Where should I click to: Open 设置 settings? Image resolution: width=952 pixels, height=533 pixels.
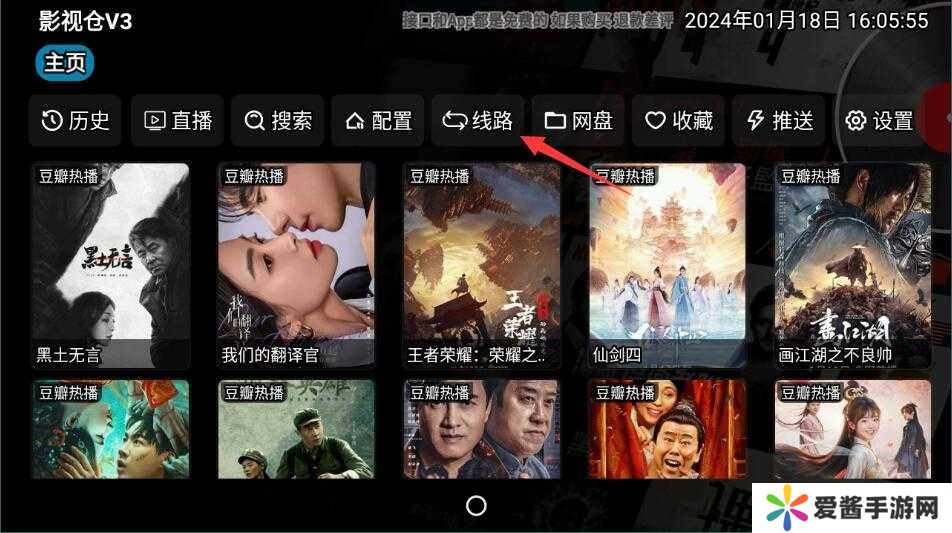click(x=879, y=121)
